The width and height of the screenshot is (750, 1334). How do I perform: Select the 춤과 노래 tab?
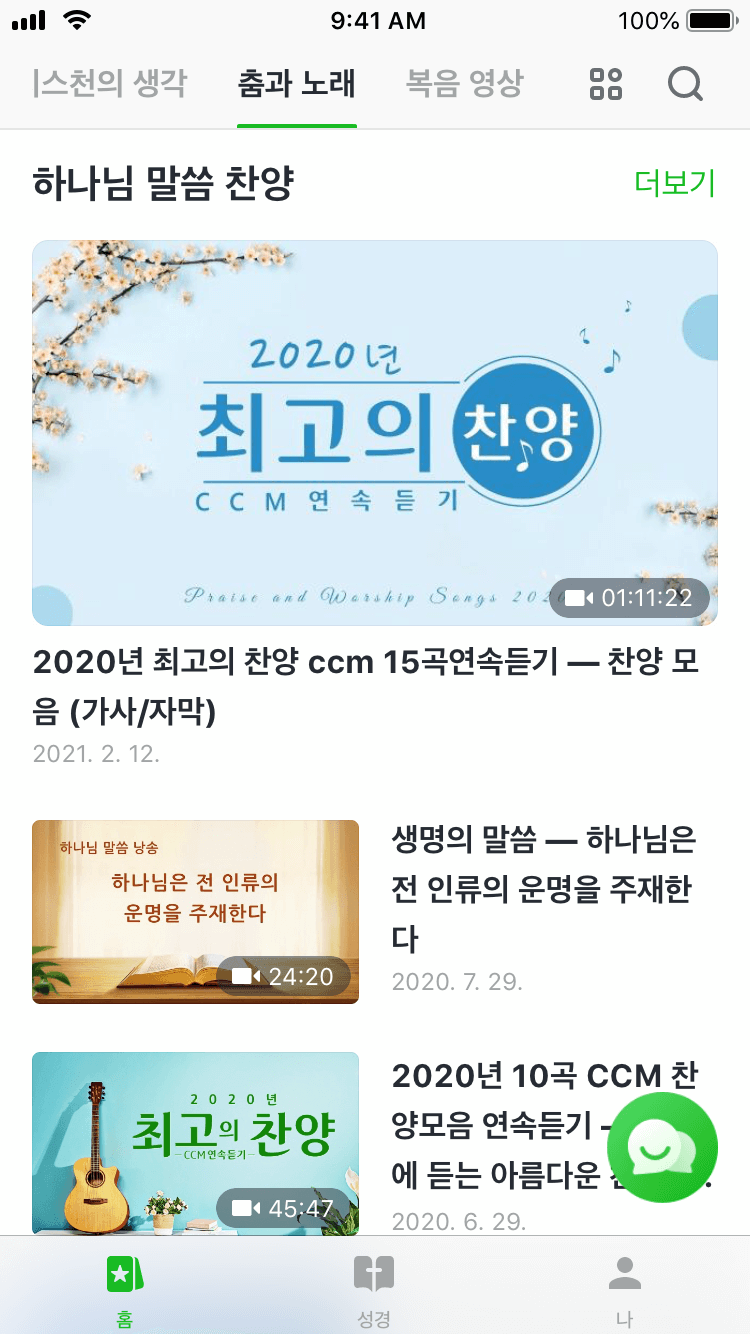click(x=297, y=83)
